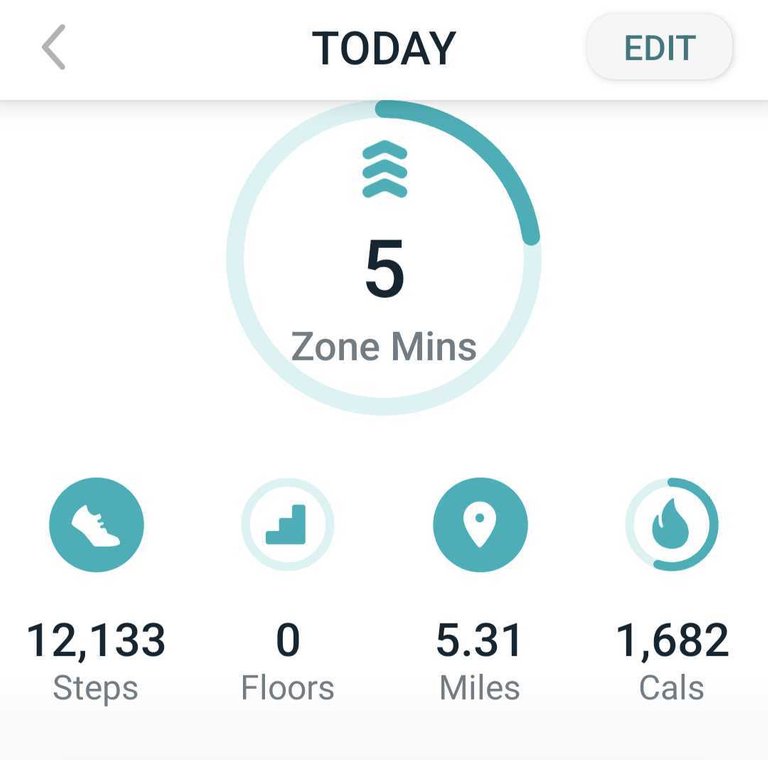Tap the EDIT button
This screenshot has height=760, width=768.
659,47
